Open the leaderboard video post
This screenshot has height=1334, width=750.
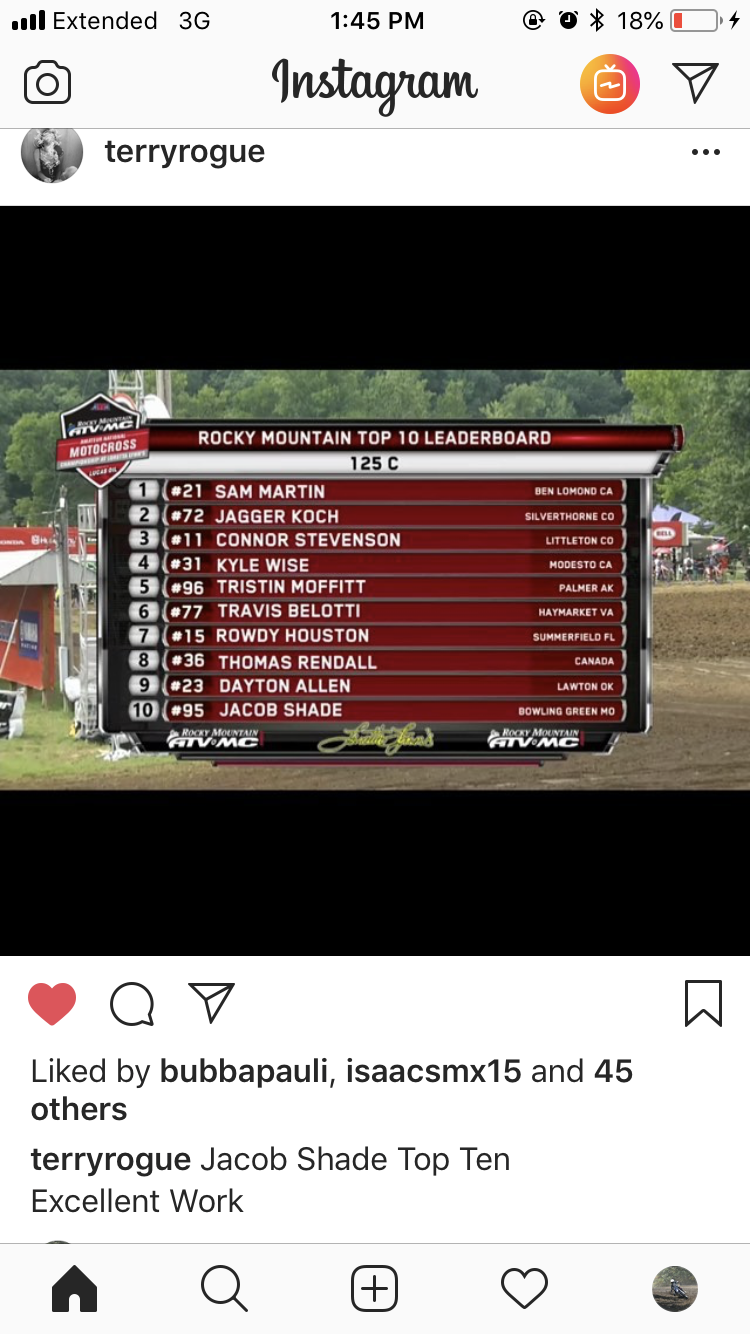(x=375, y=581)
